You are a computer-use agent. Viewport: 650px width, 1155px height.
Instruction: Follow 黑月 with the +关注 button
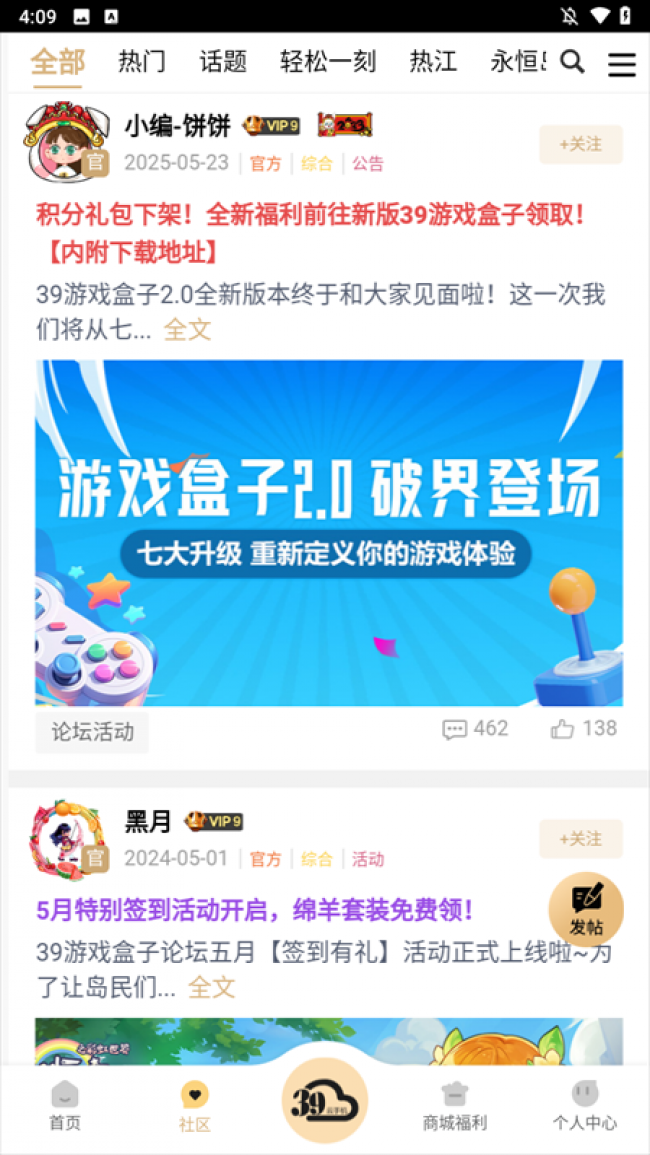pos(580,838)
